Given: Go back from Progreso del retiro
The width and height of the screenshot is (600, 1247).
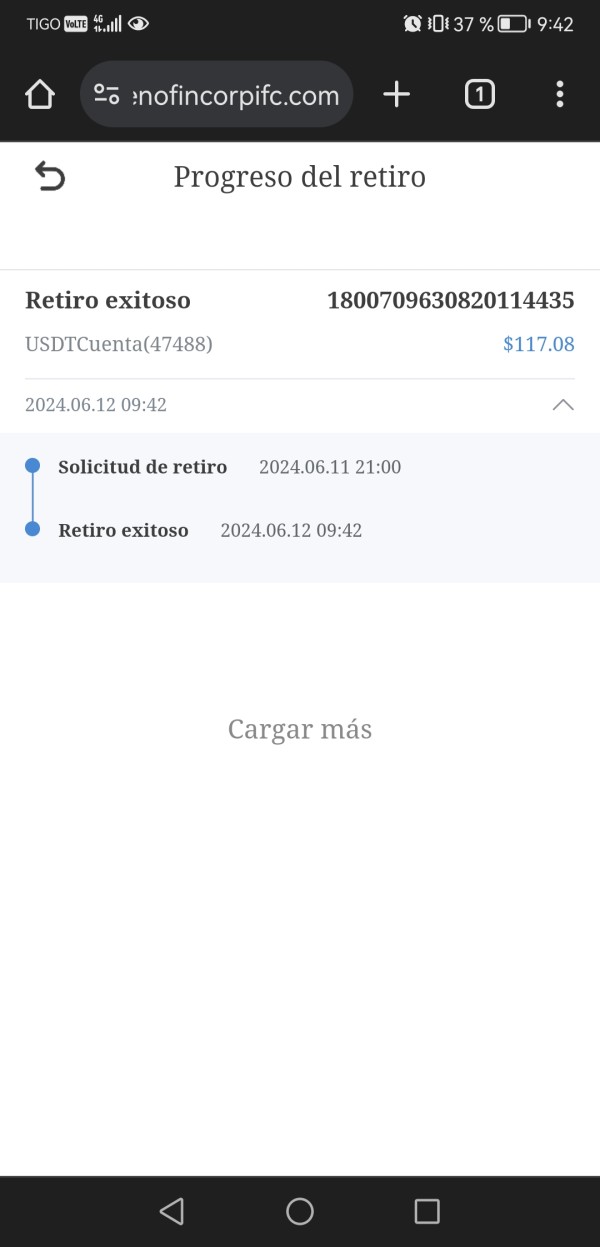Looking at the screenshot, I should point(50,177).
